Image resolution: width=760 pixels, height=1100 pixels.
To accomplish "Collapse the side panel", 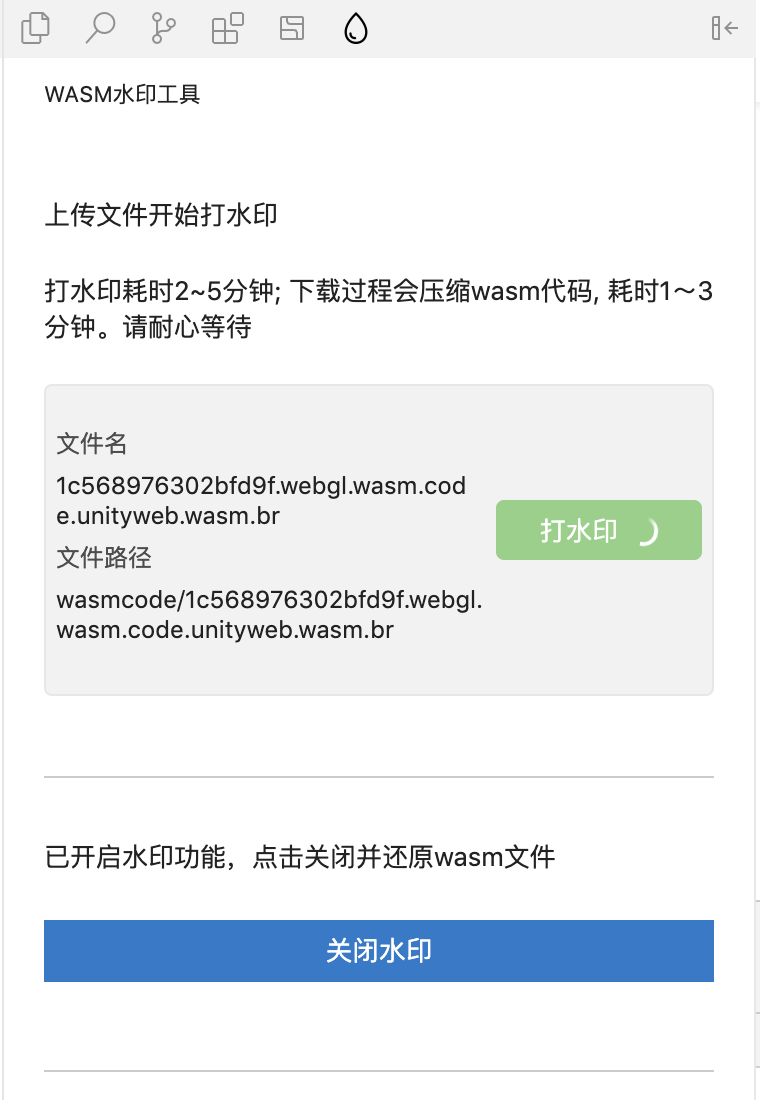I will pos(724,28).
